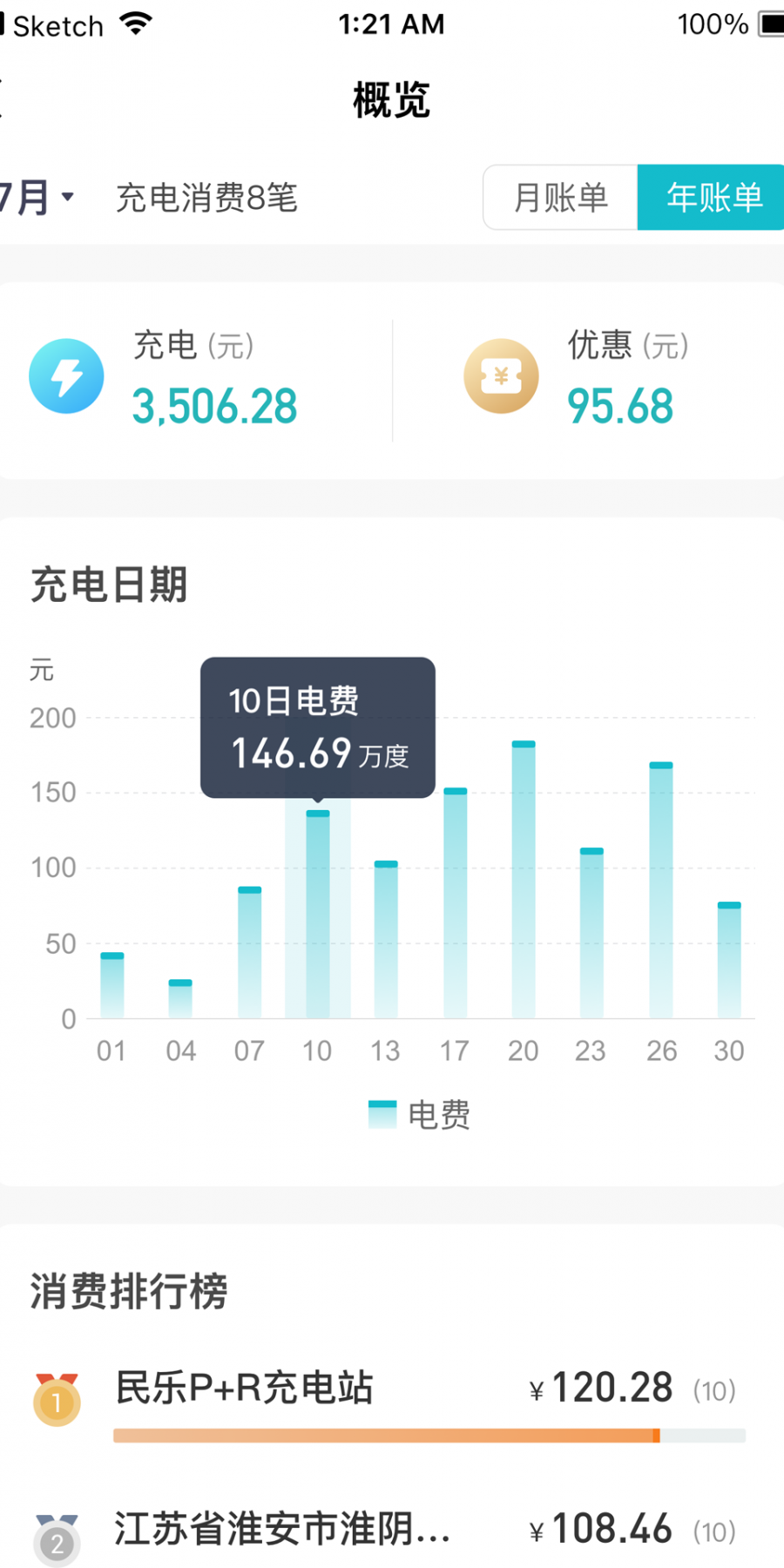Tap the orange consumption progress bar
The image size is (784, 1568).
pyautogui.click(x=383, y=1436)
